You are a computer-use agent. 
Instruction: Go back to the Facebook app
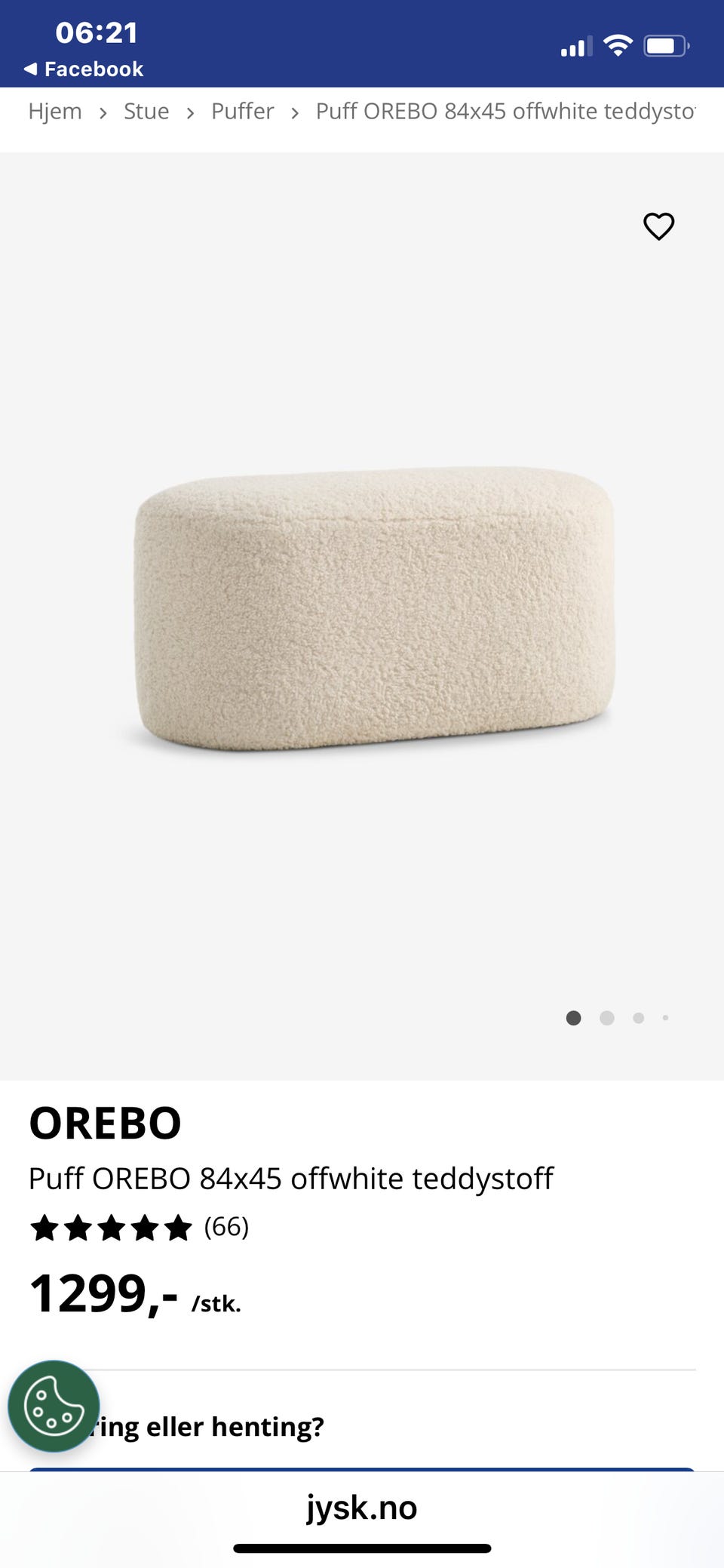[x=84, y=69]
